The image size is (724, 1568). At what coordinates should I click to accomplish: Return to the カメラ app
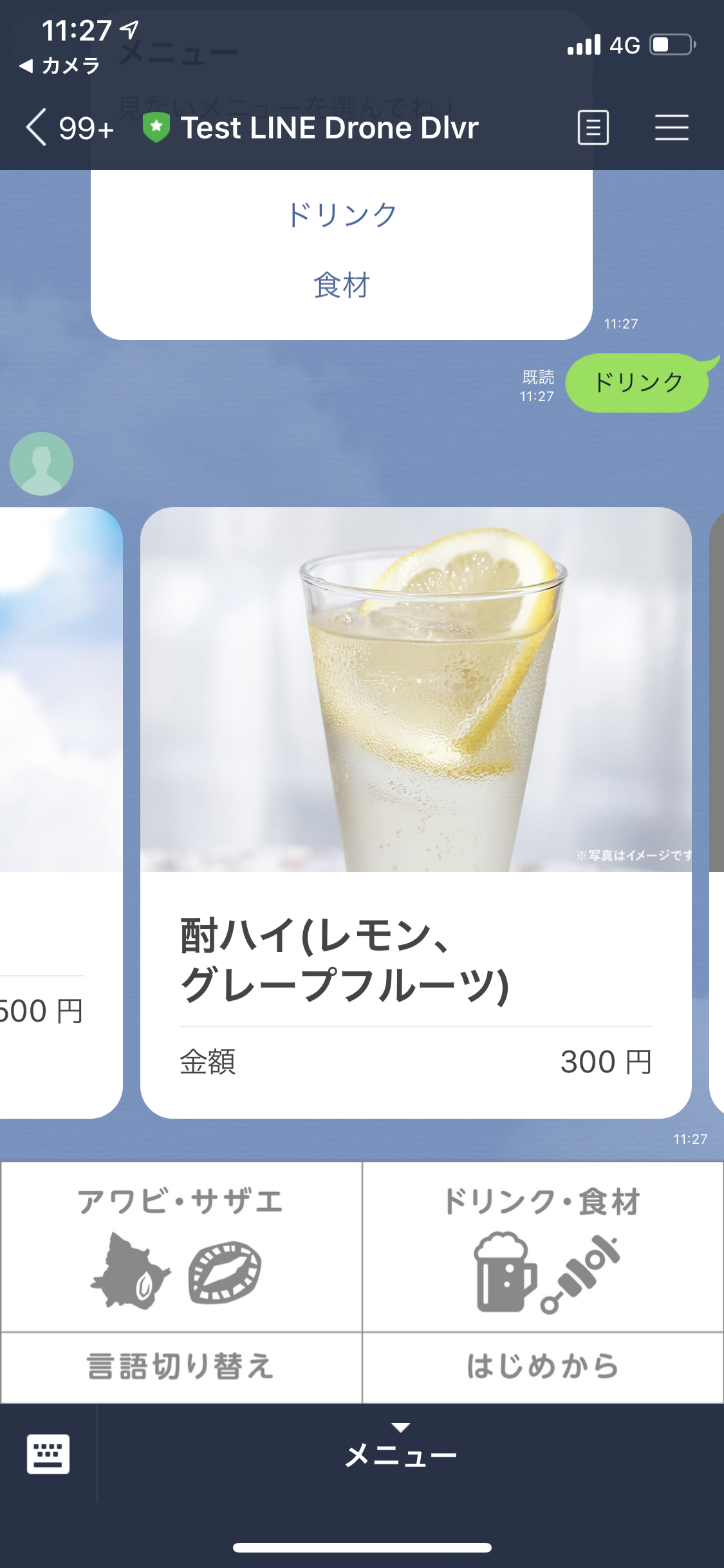coord(60,66)
